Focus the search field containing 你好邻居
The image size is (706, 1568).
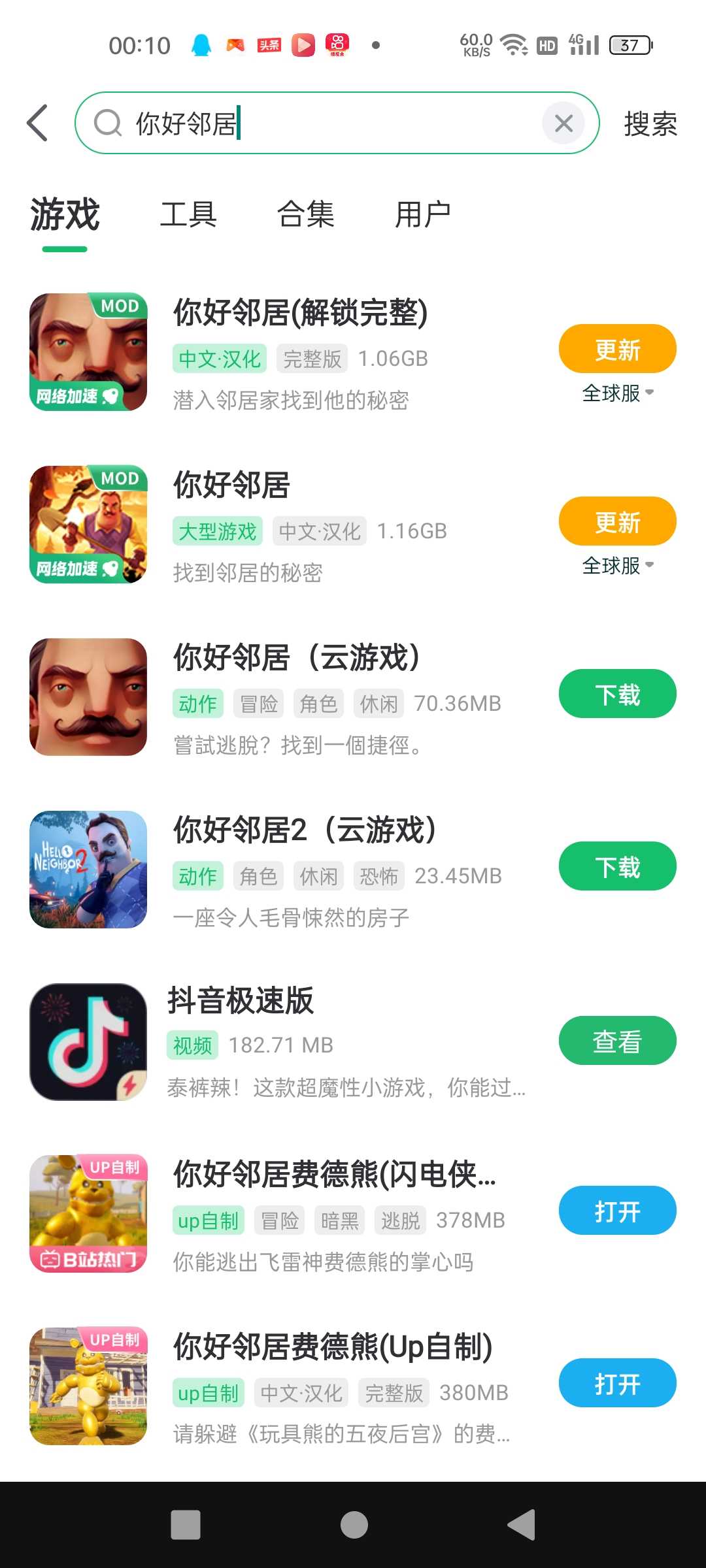click(327, 123)
